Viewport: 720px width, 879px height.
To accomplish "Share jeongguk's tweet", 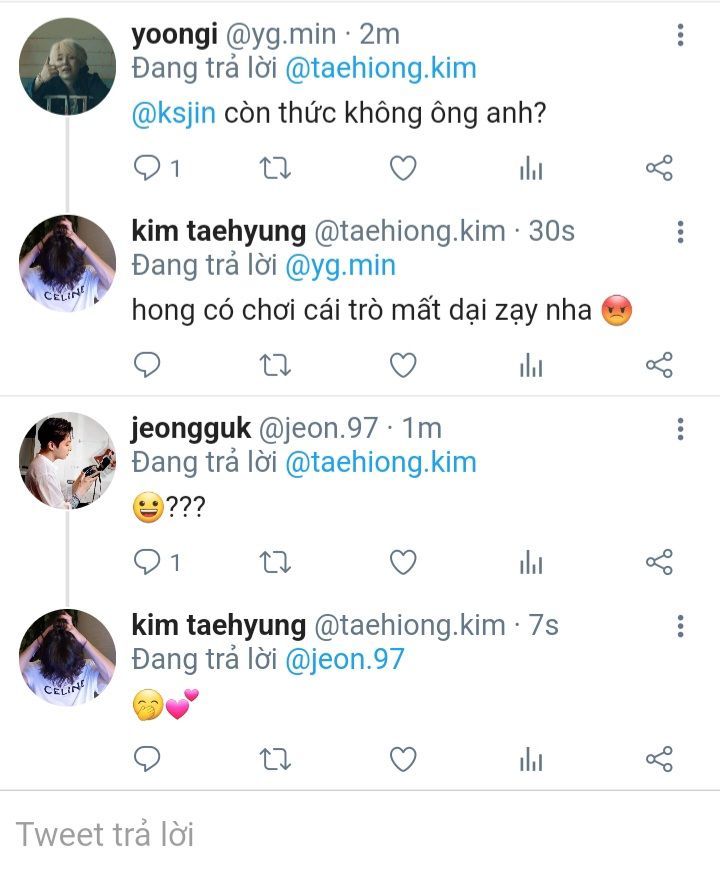I will 659,563.
